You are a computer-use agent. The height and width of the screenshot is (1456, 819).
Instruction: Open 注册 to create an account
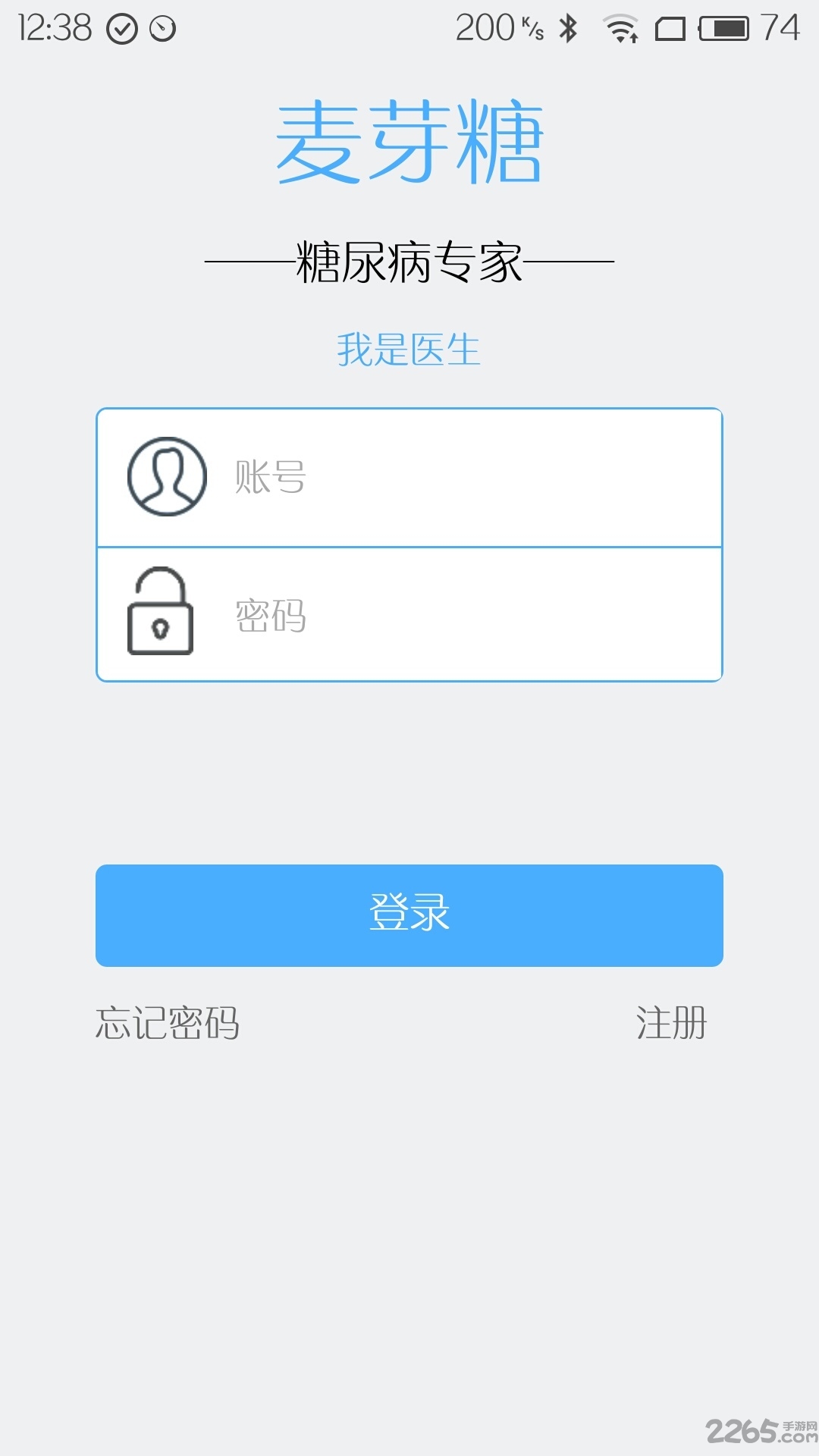click(671, 1022)
